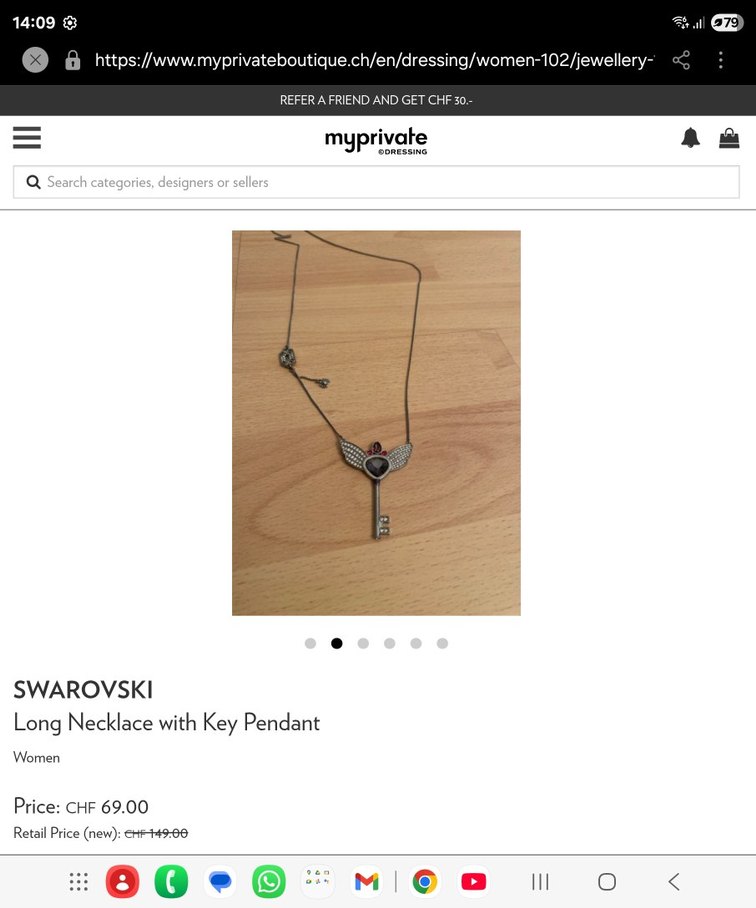Share this page link
Viewport: 756px width, 908px height.
tap(681, 60)
